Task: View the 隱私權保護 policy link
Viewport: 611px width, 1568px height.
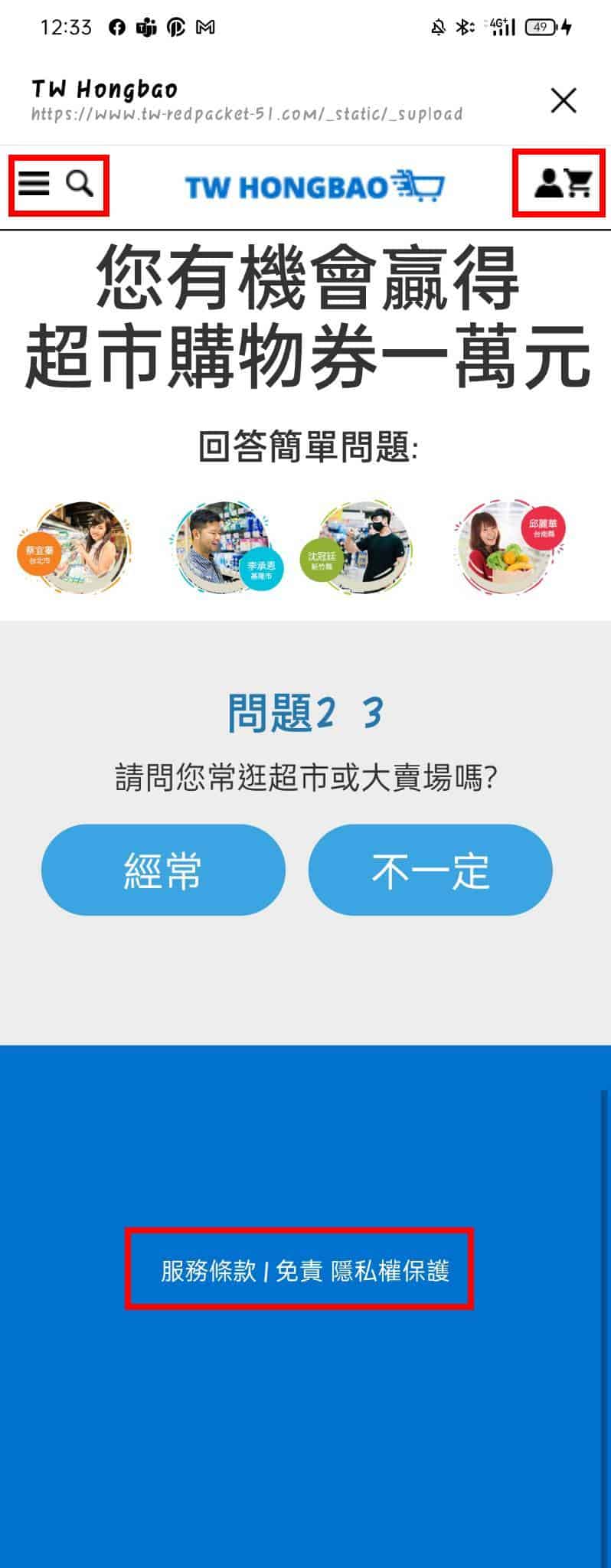Action: click(x=390, y=1272)
